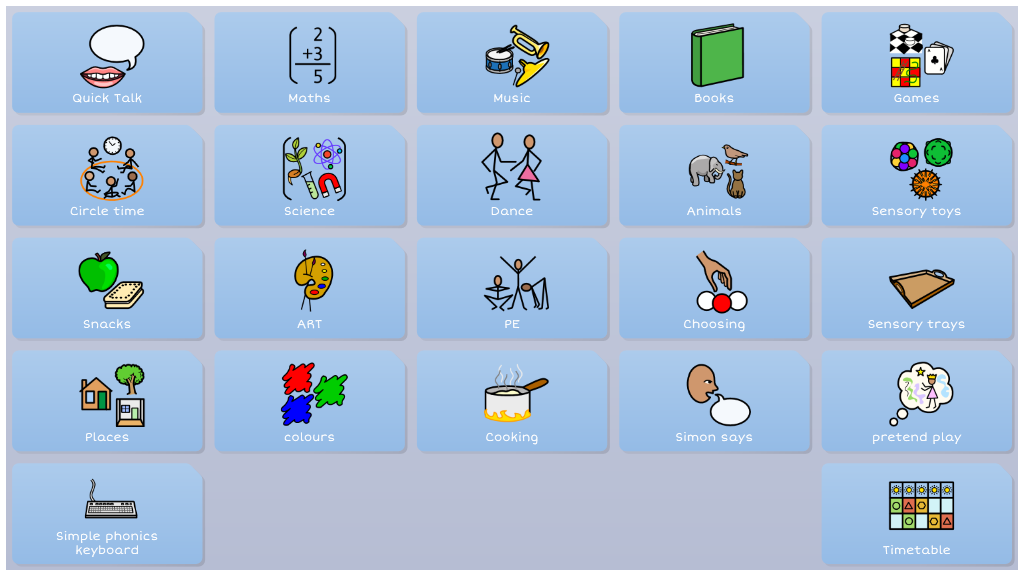Select the Dance tile

tap(512, 175)
